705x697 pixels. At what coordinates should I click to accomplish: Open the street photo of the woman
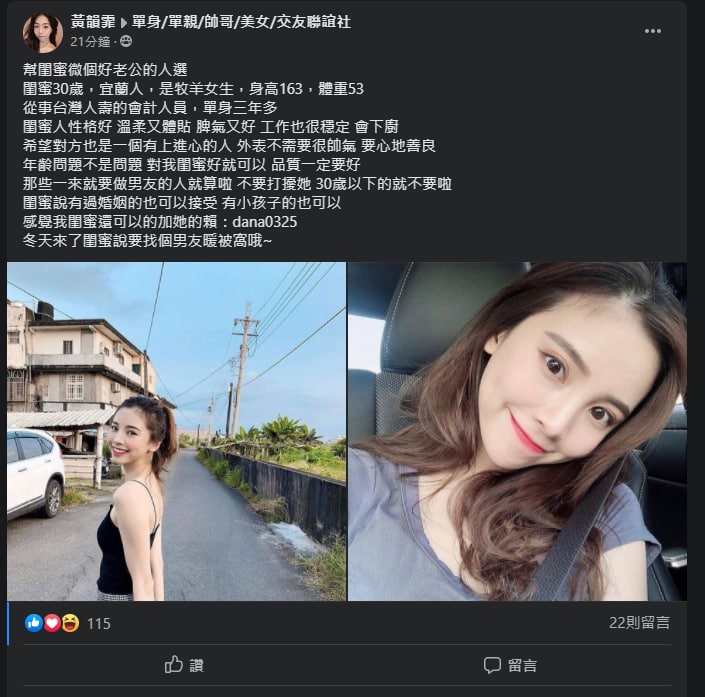176,431
